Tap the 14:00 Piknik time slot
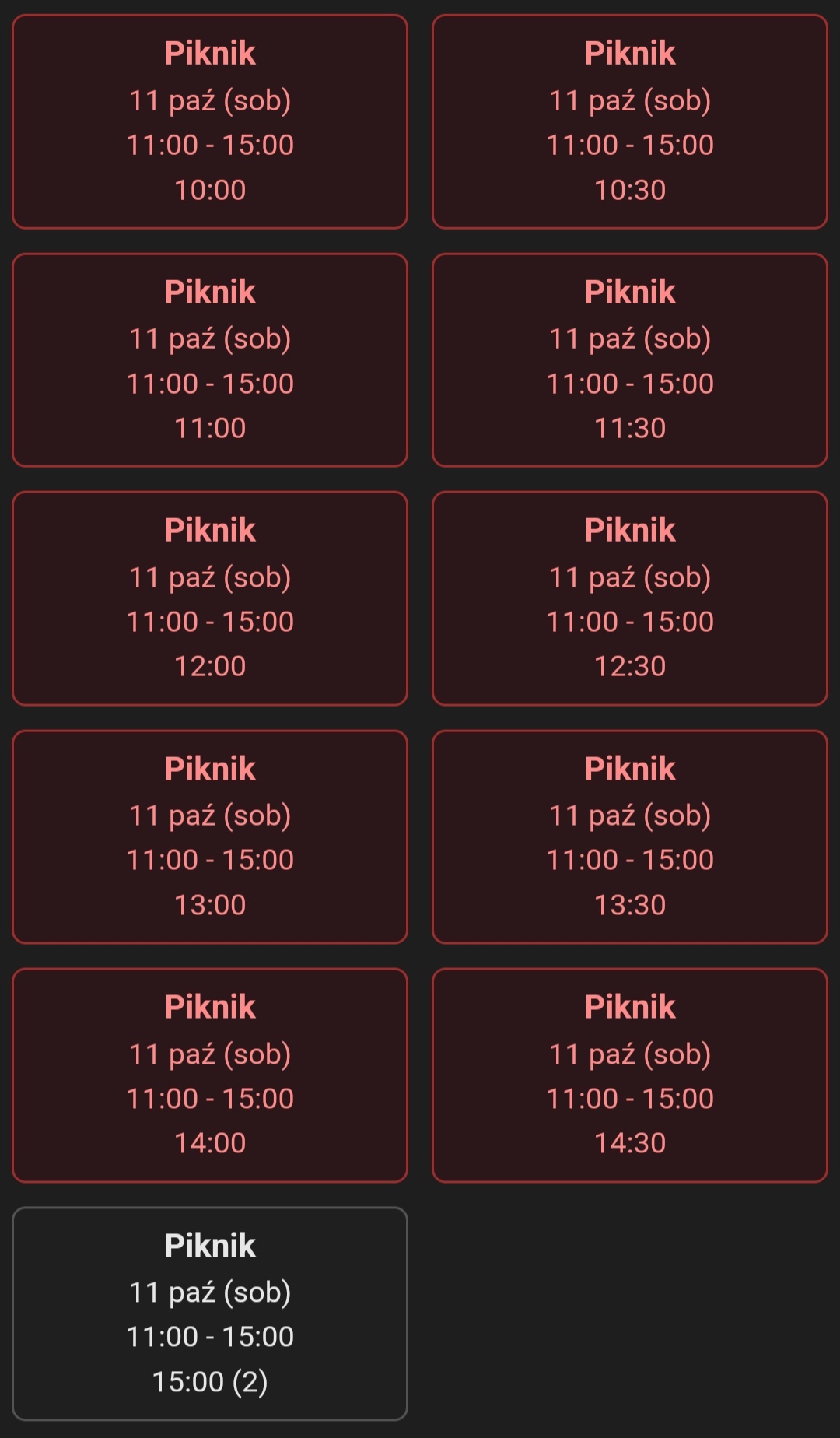The height and width of the screenshot is (1438, 840). [x=210, y=1075]
